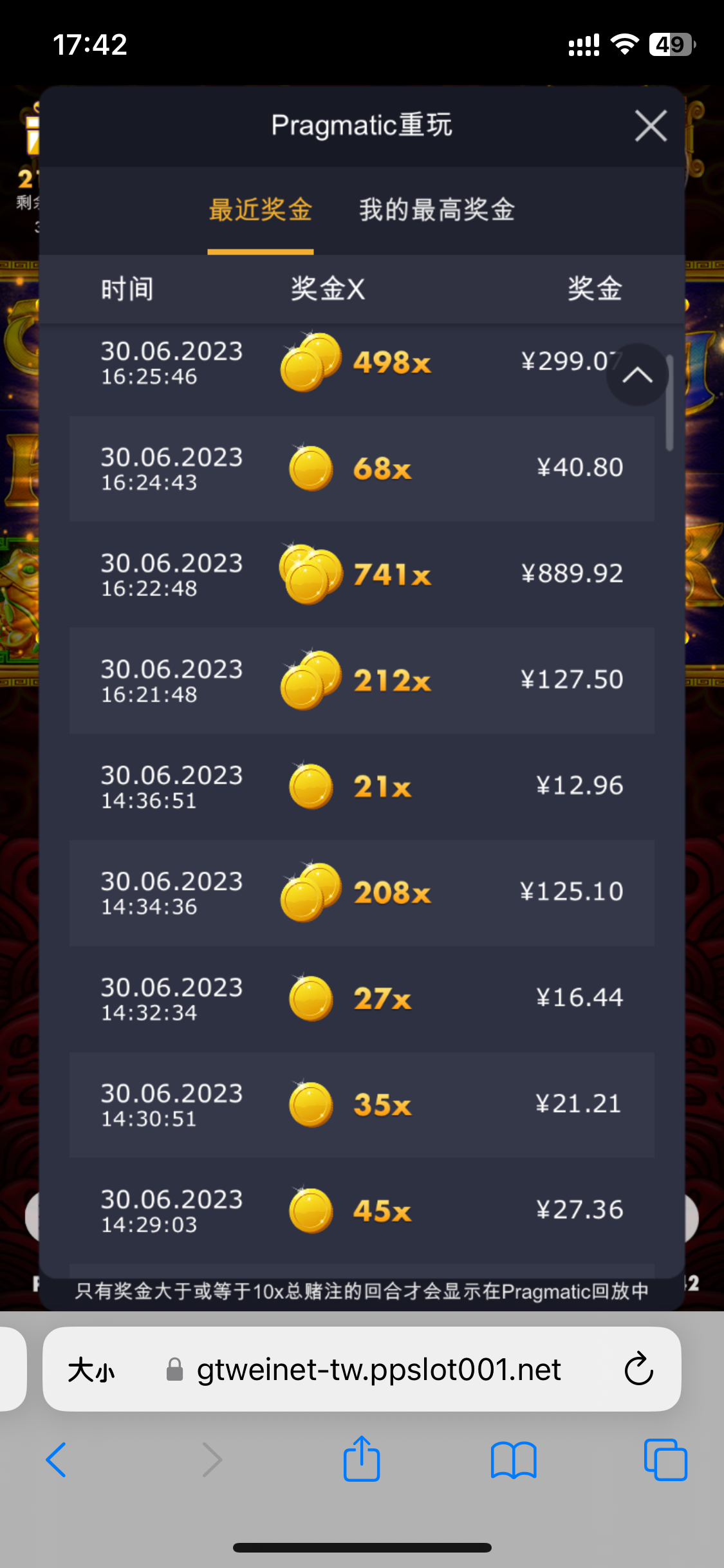Open the 212x replay from 16:21:48
724x1568 pixels.
point(362,680)
